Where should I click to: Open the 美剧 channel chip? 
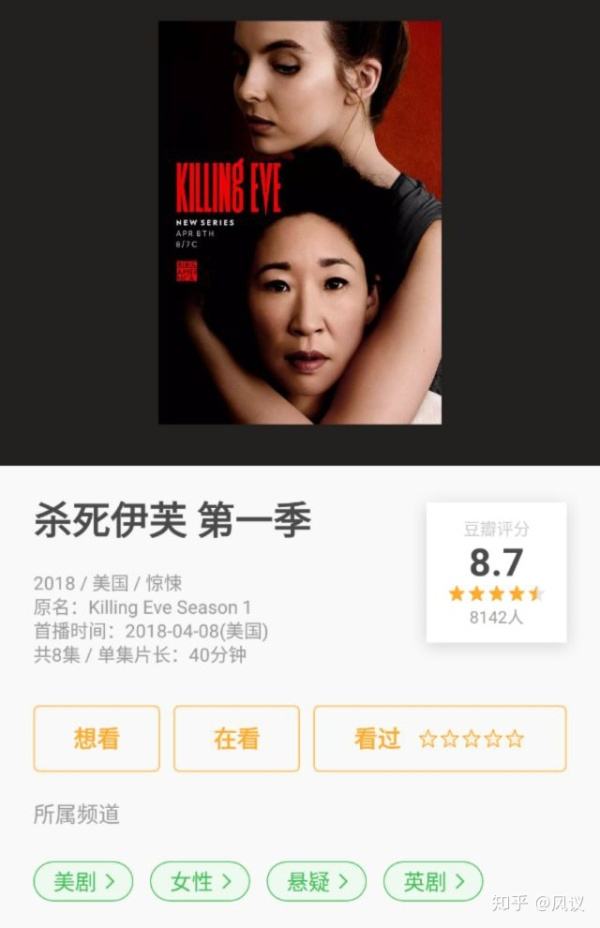point(83,881)
